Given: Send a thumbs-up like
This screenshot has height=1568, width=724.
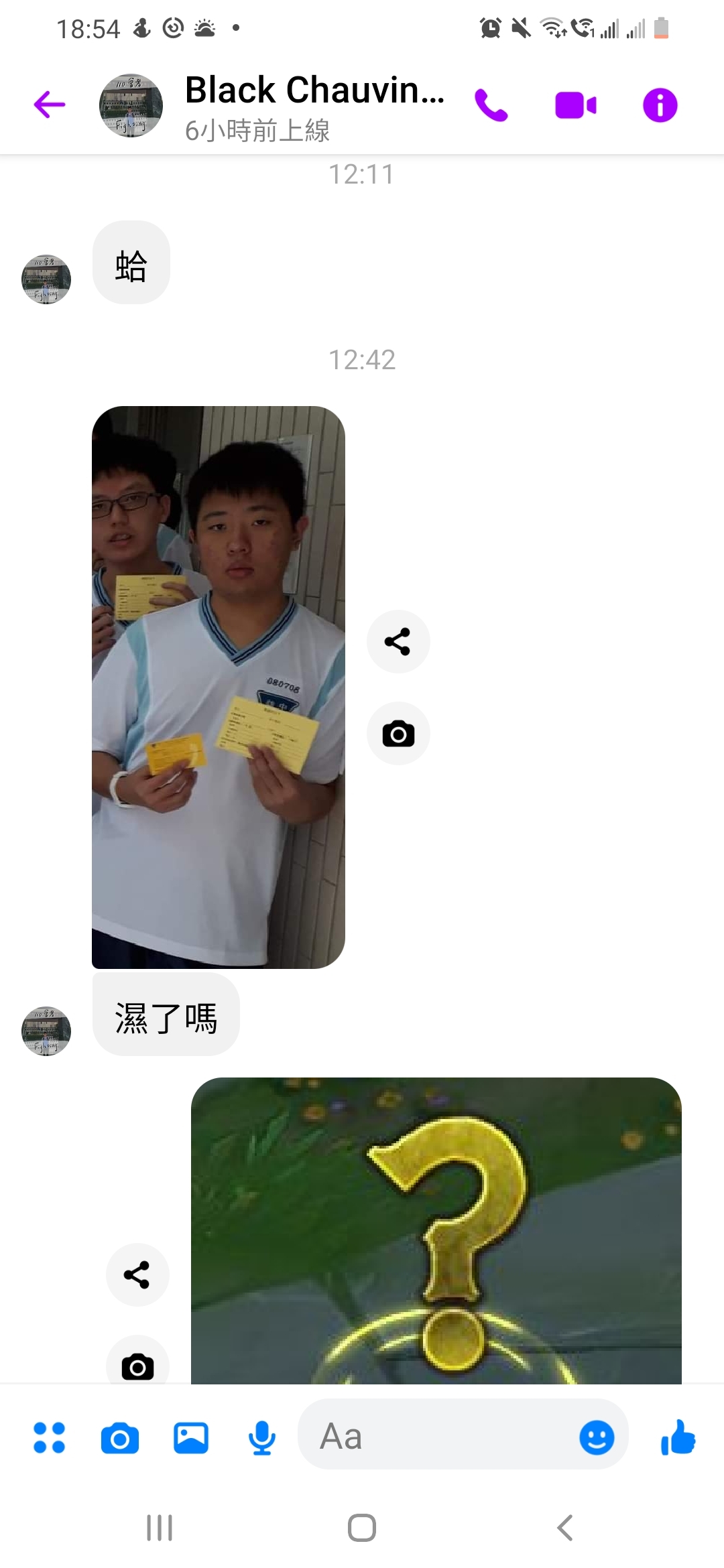Looking at the screenshot, I should [x=678, y=1437].
